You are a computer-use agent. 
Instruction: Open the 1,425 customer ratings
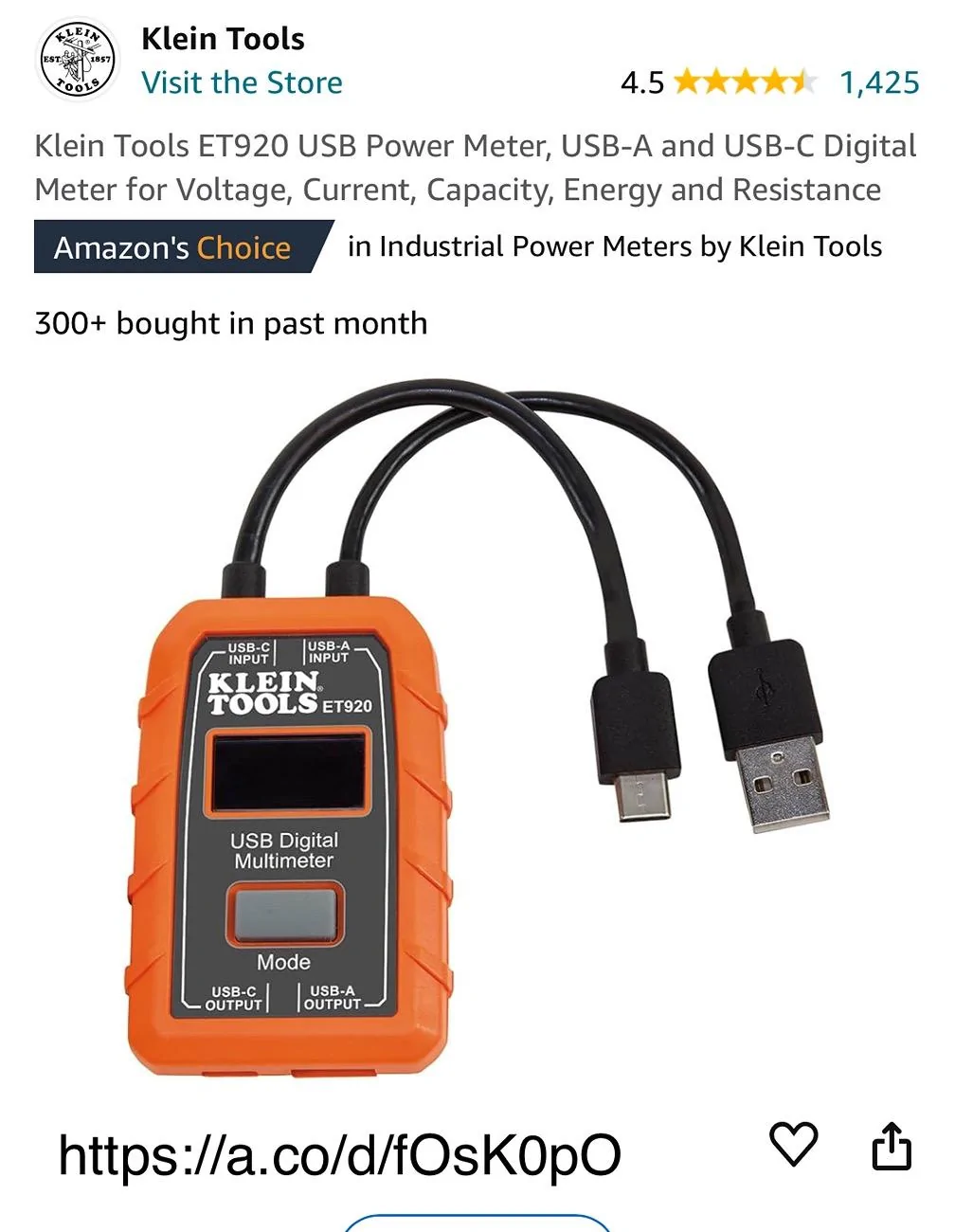(879, 82)
